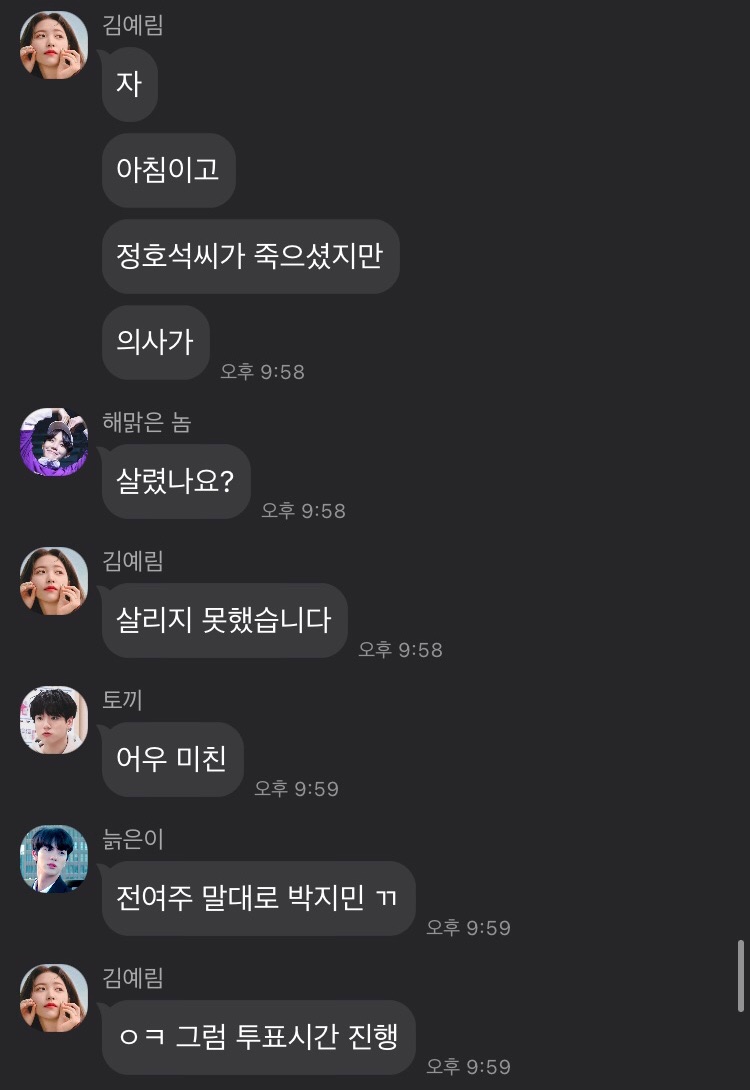Screen dimensions: 750x1090
Task: Open 토끼's profile picture
Action: pyautogui.click(x=54, y=720)
